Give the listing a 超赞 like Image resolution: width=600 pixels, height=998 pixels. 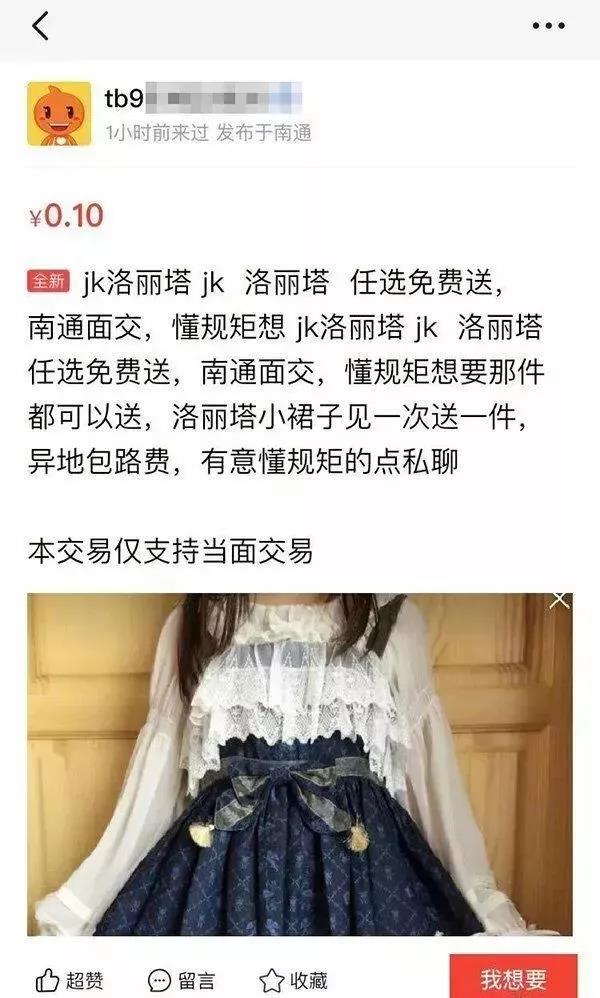click(70, 980)
